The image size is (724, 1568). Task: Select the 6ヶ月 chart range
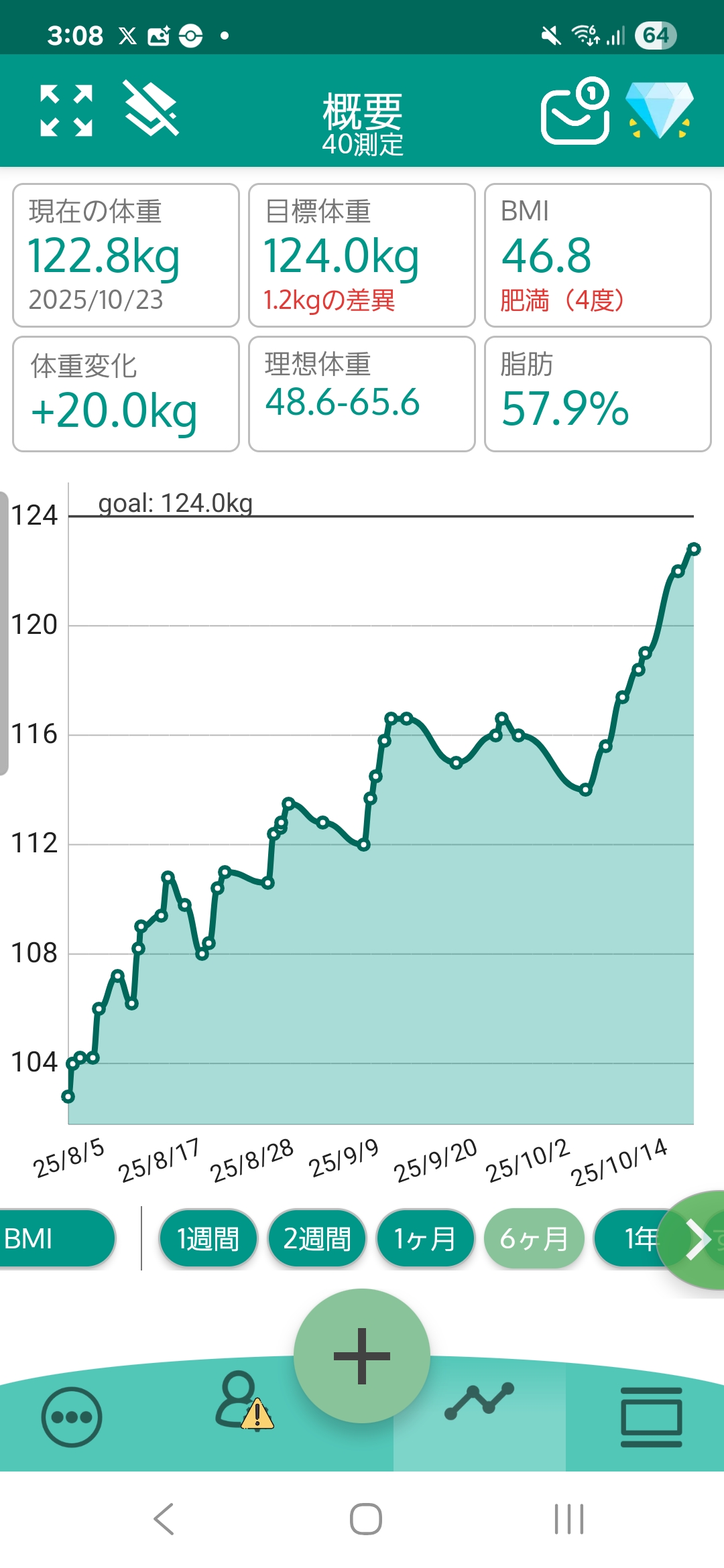pos(534,1239)
